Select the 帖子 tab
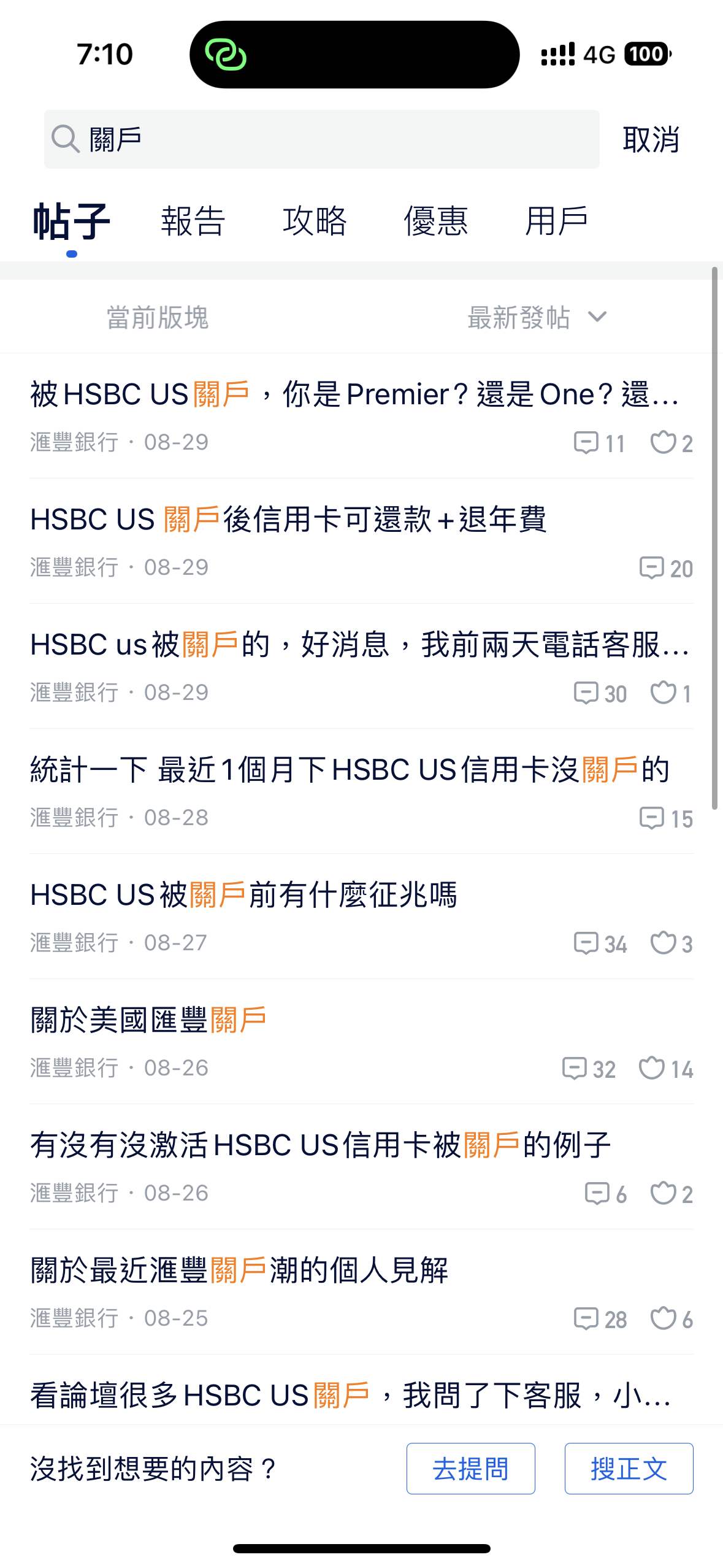 pos(71,222)
